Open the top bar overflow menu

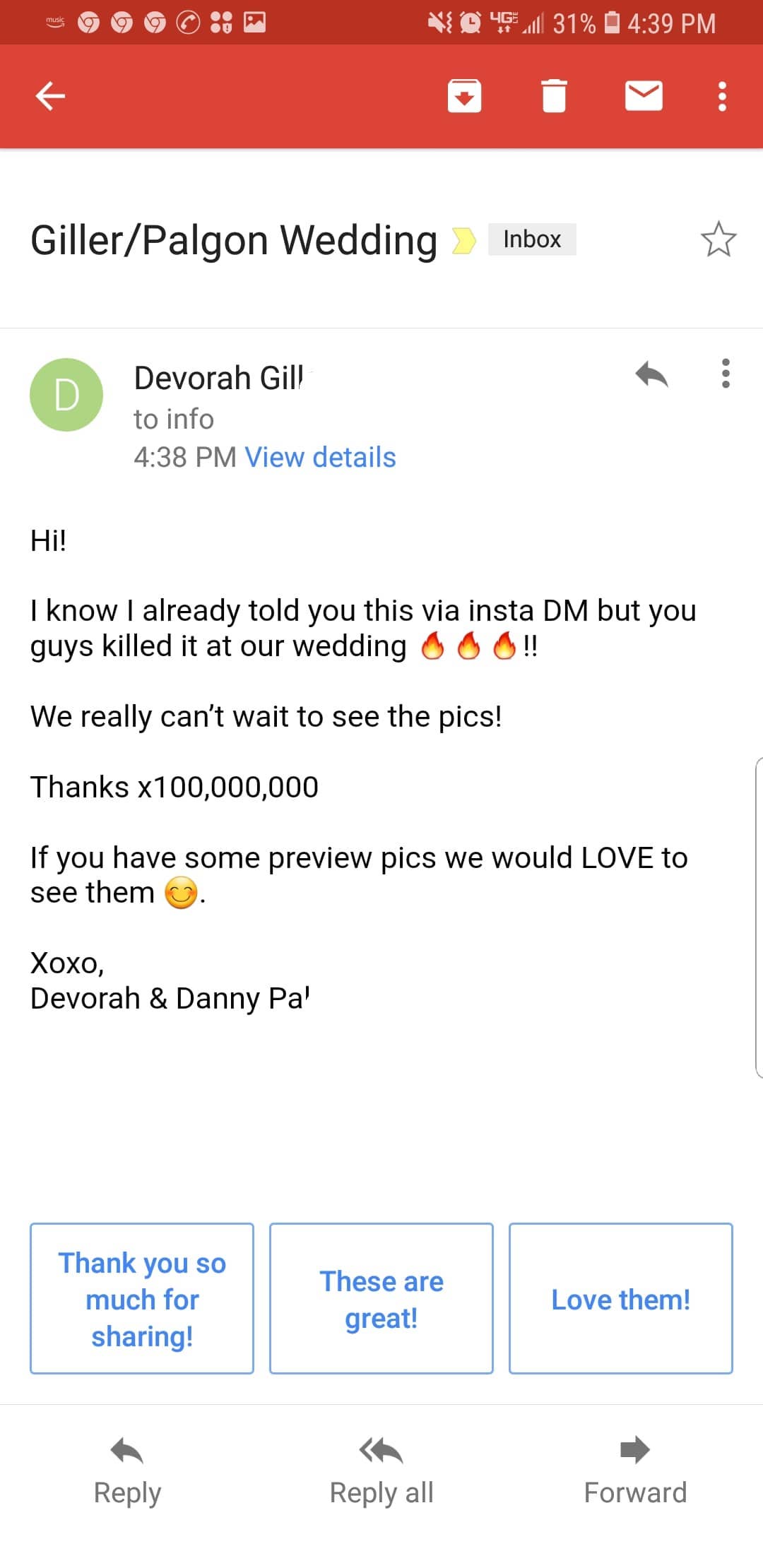pos(722,96)
